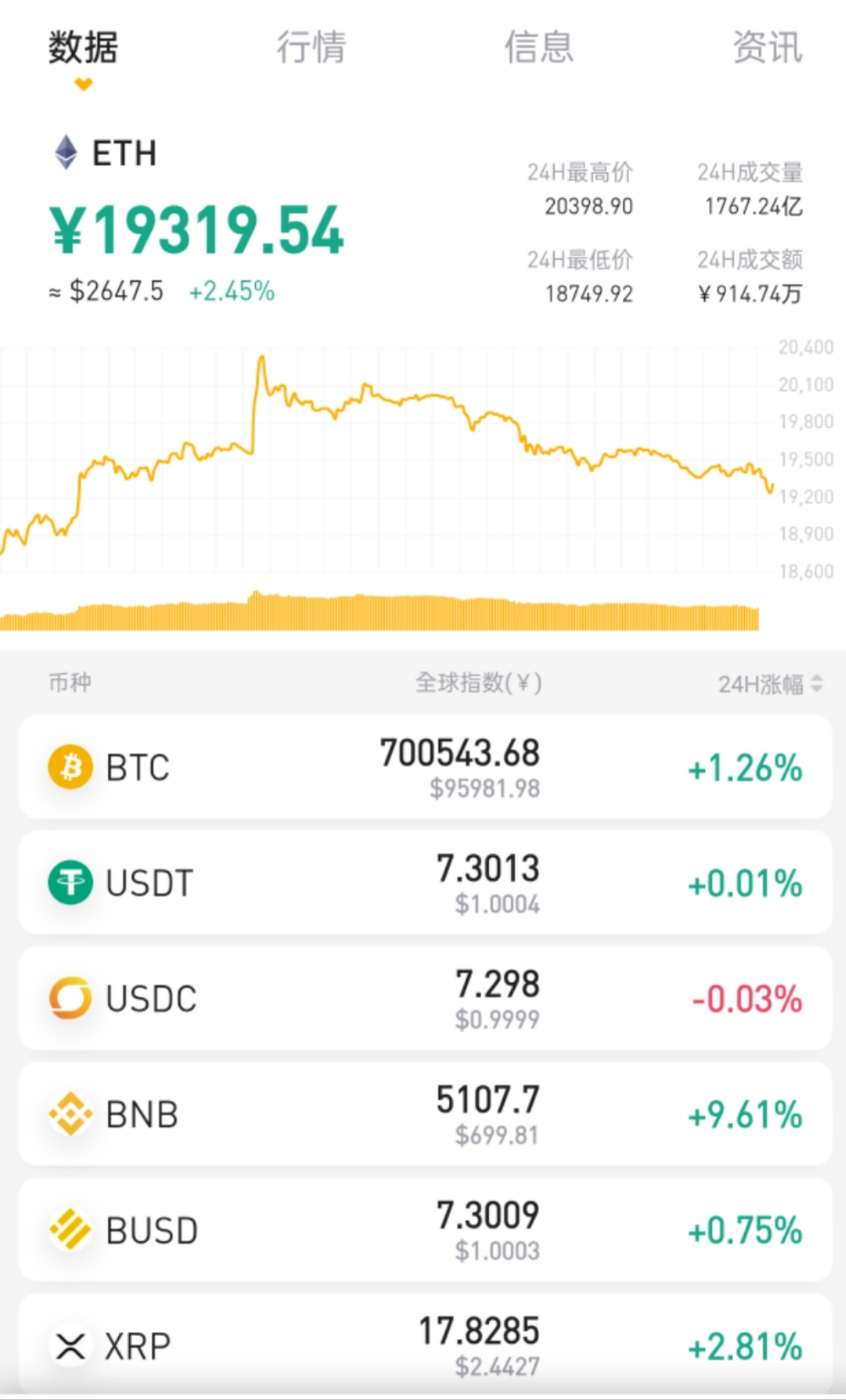Tap the ETH Ethereum logo
The image size is (846, 1400).
[x=66, y=153]
